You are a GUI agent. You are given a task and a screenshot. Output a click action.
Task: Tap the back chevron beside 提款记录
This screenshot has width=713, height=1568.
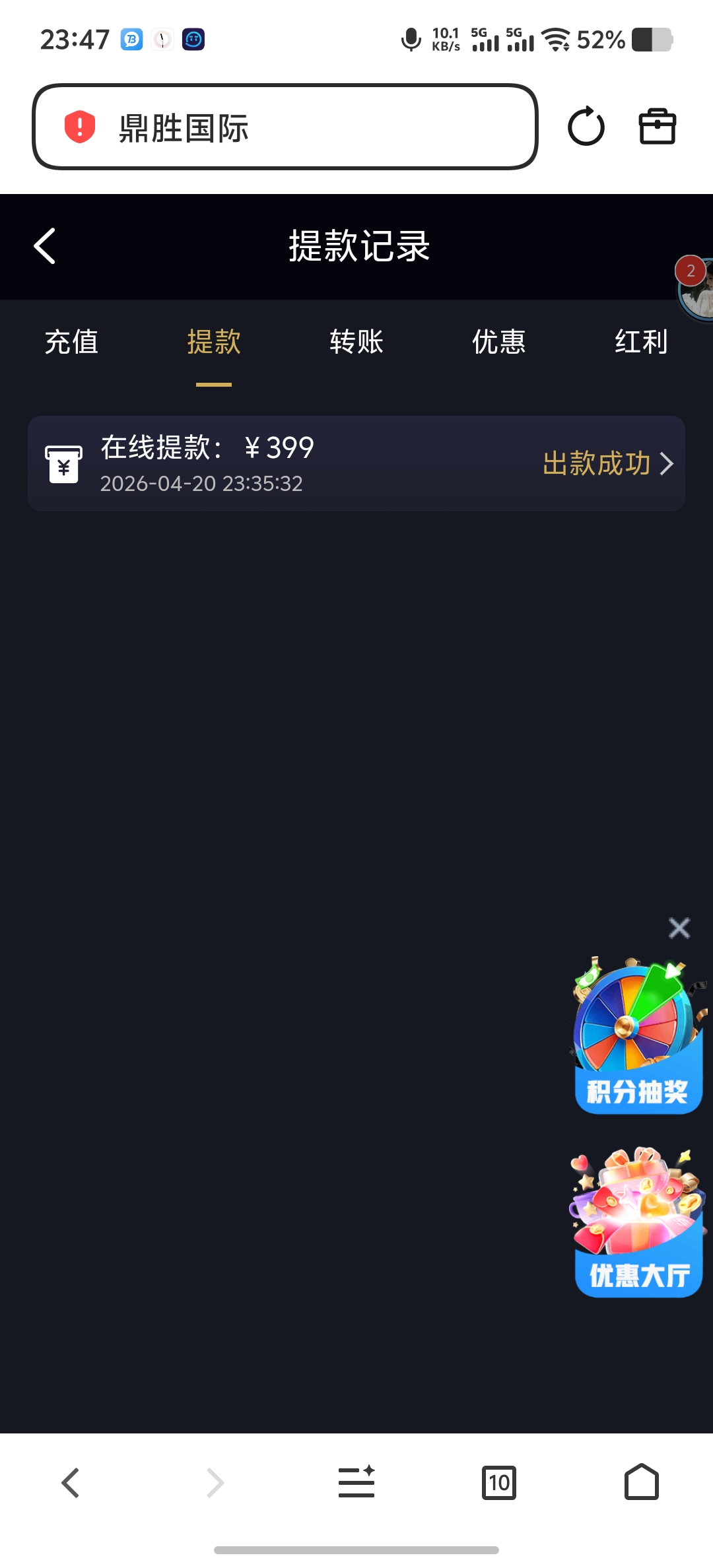coord(44,245)
